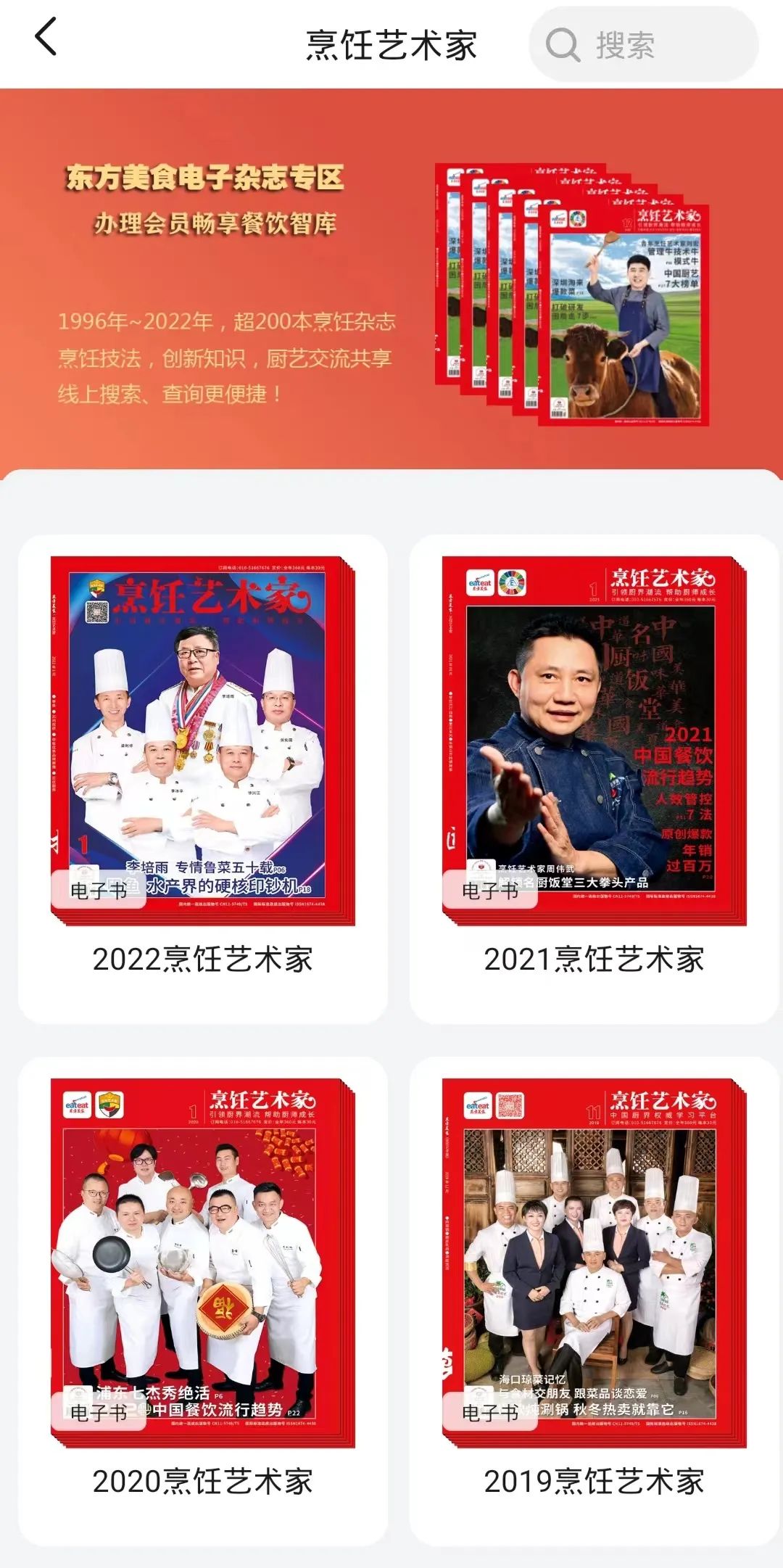Select the 2020烹饪艺术家 magazine card

[202, 1298]
